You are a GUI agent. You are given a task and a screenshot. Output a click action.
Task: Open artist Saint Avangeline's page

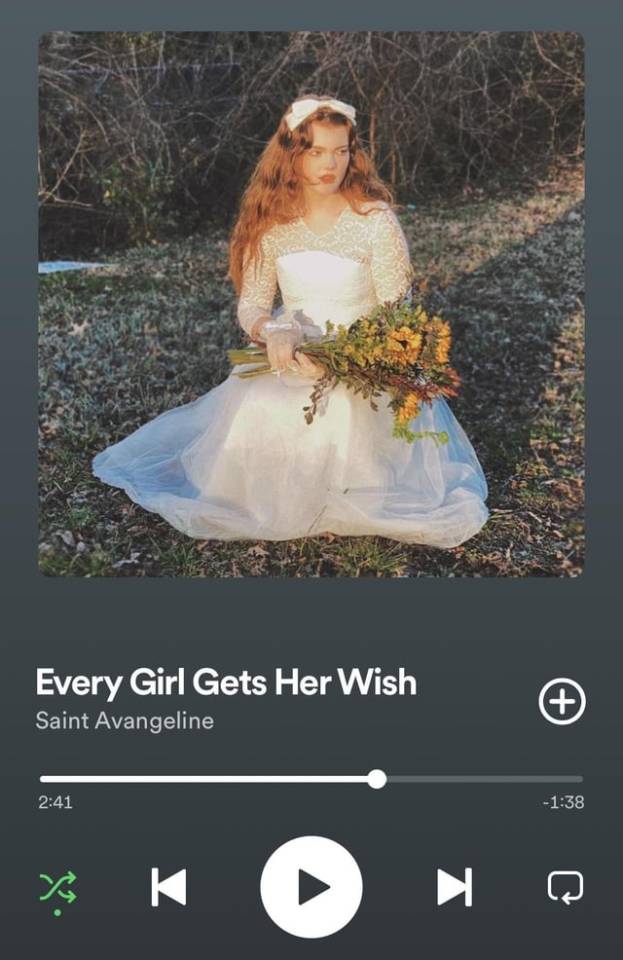click(124, 720)
